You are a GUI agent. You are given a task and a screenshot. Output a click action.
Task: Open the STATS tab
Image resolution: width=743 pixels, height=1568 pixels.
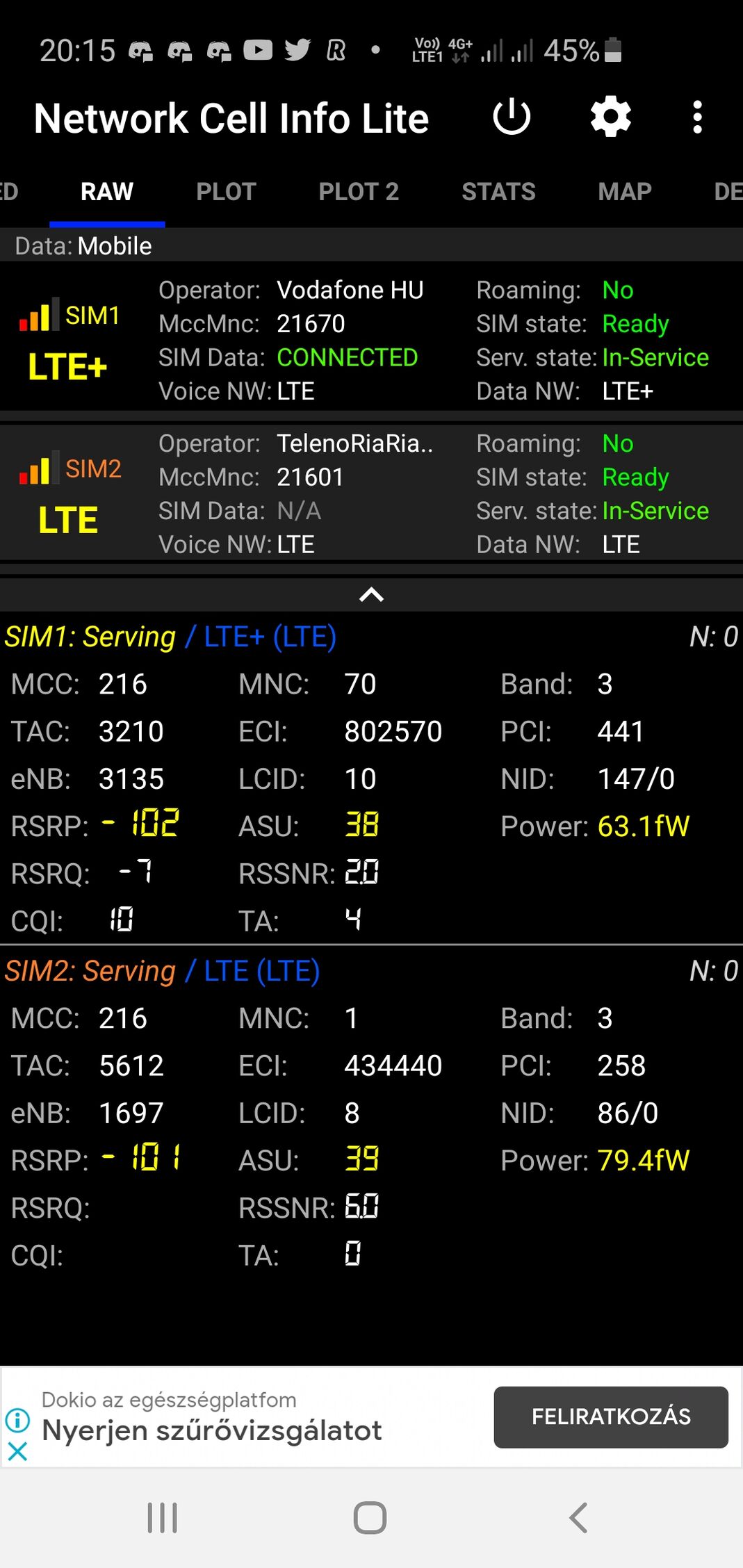click(x=498, y=192)
